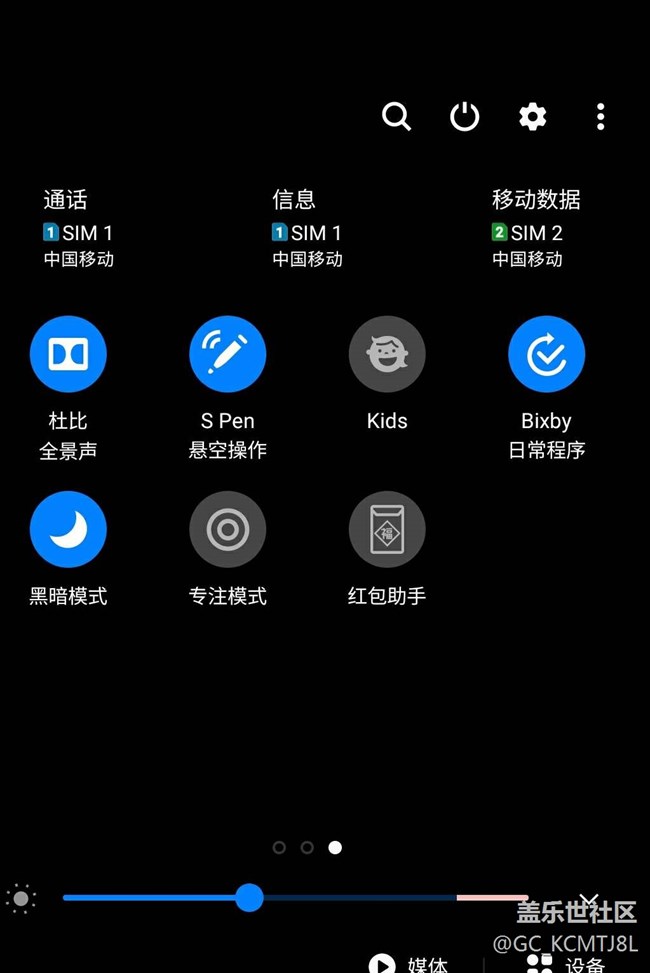The height and width of the screenshot is (973, 650).
Task: Choose the SIM for 通话
Action: pos(78,230)
